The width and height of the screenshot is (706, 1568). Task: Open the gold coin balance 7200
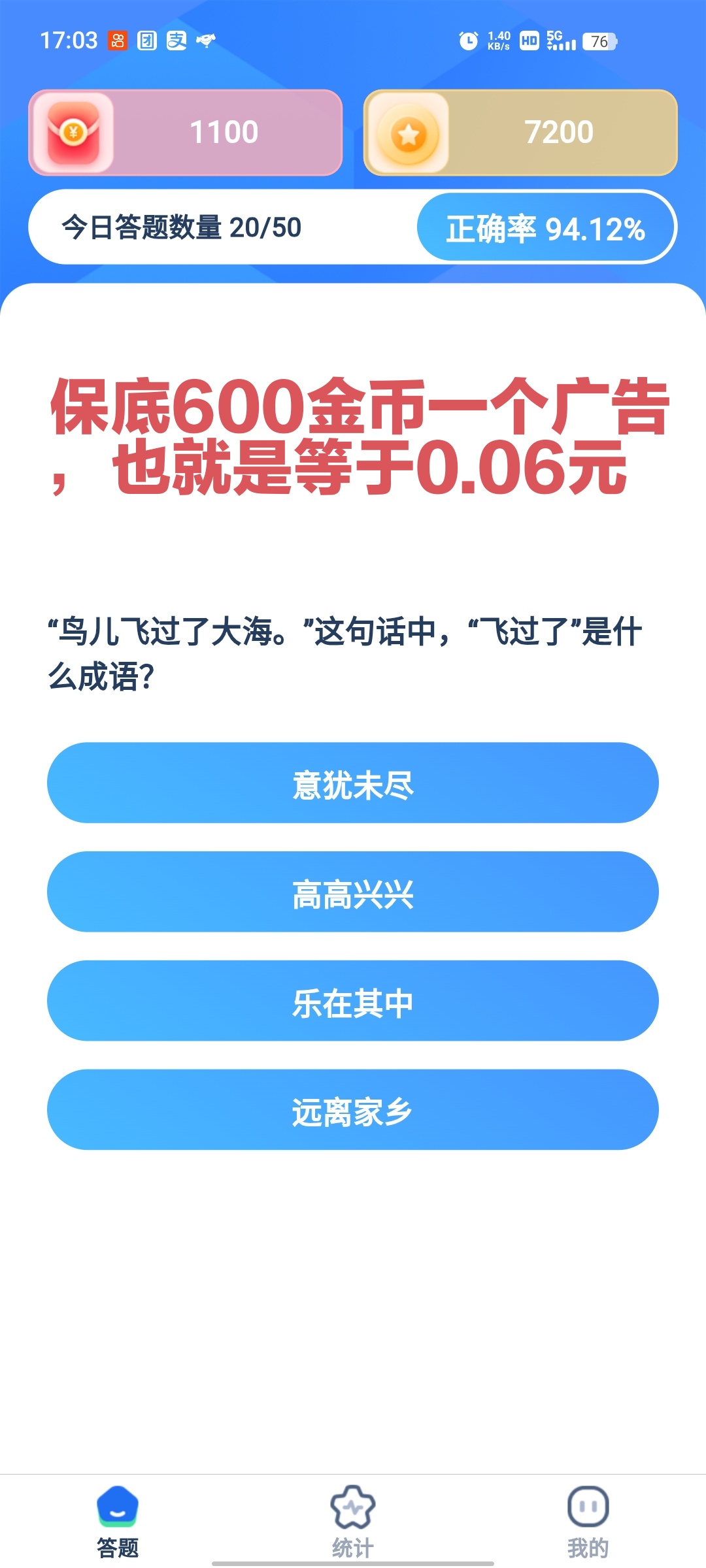[520, 133]
